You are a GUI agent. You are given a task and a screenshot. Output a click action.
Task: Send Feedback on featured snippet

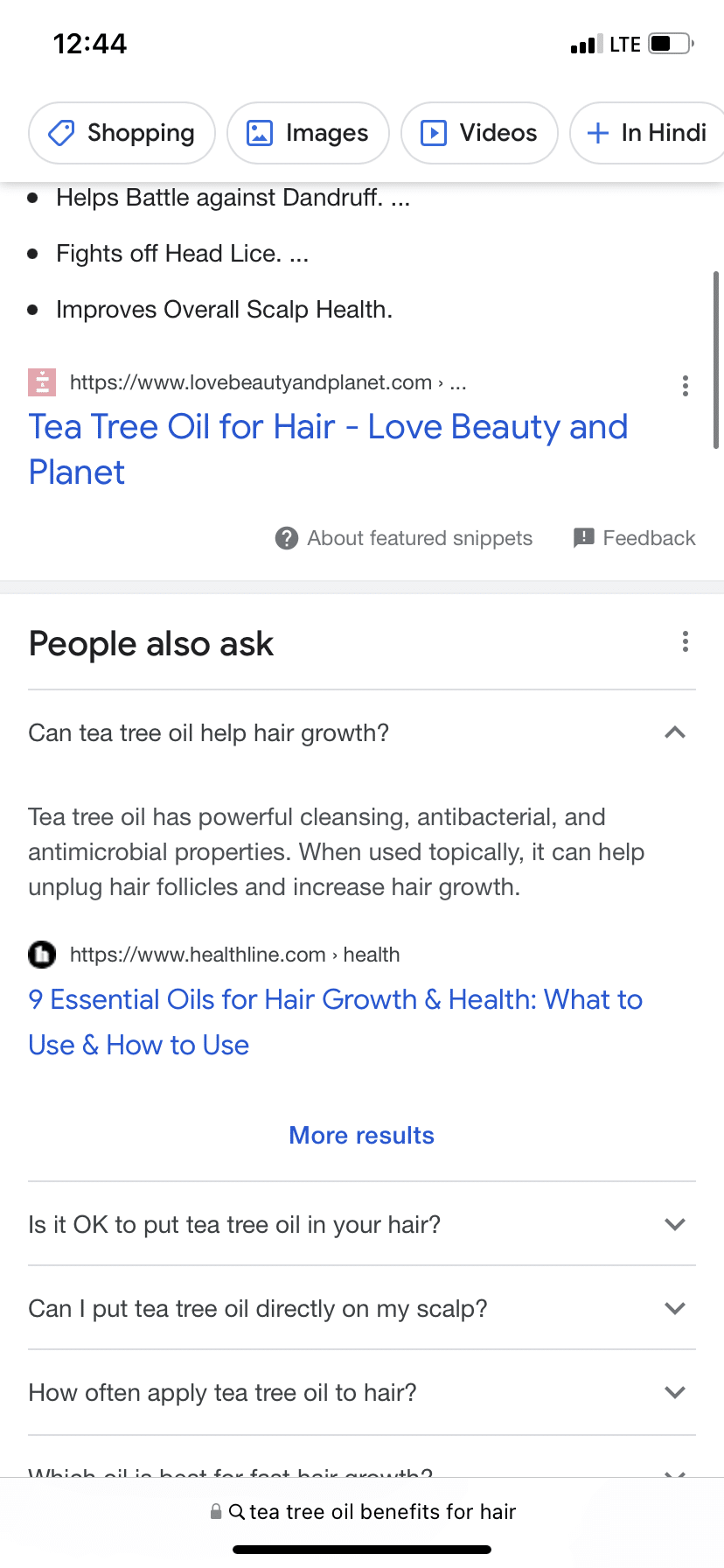pyautogui.click(x=635, y=538)
